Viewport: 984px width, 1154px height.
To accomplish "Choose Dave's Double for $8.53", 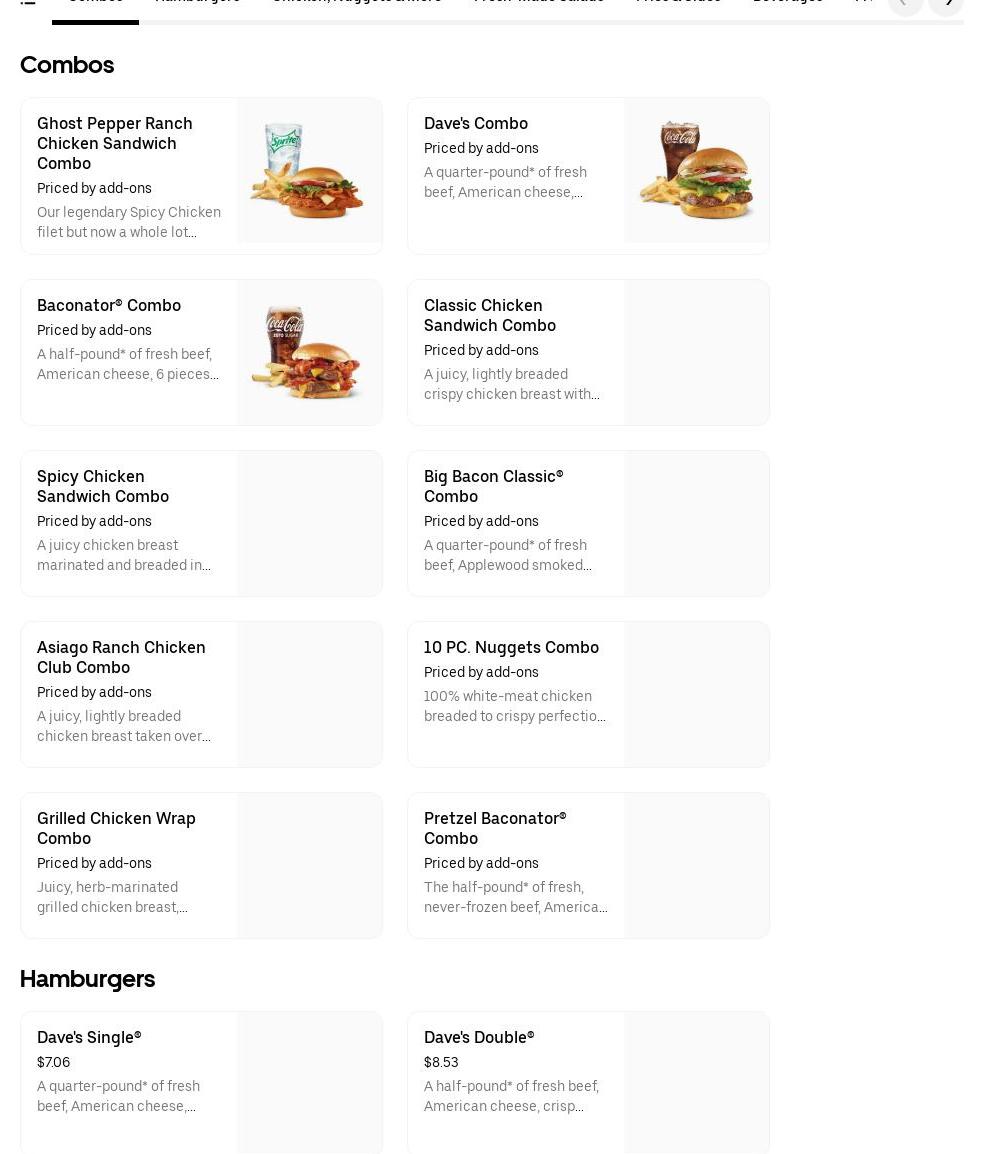I will click(x=588, y=1082).
